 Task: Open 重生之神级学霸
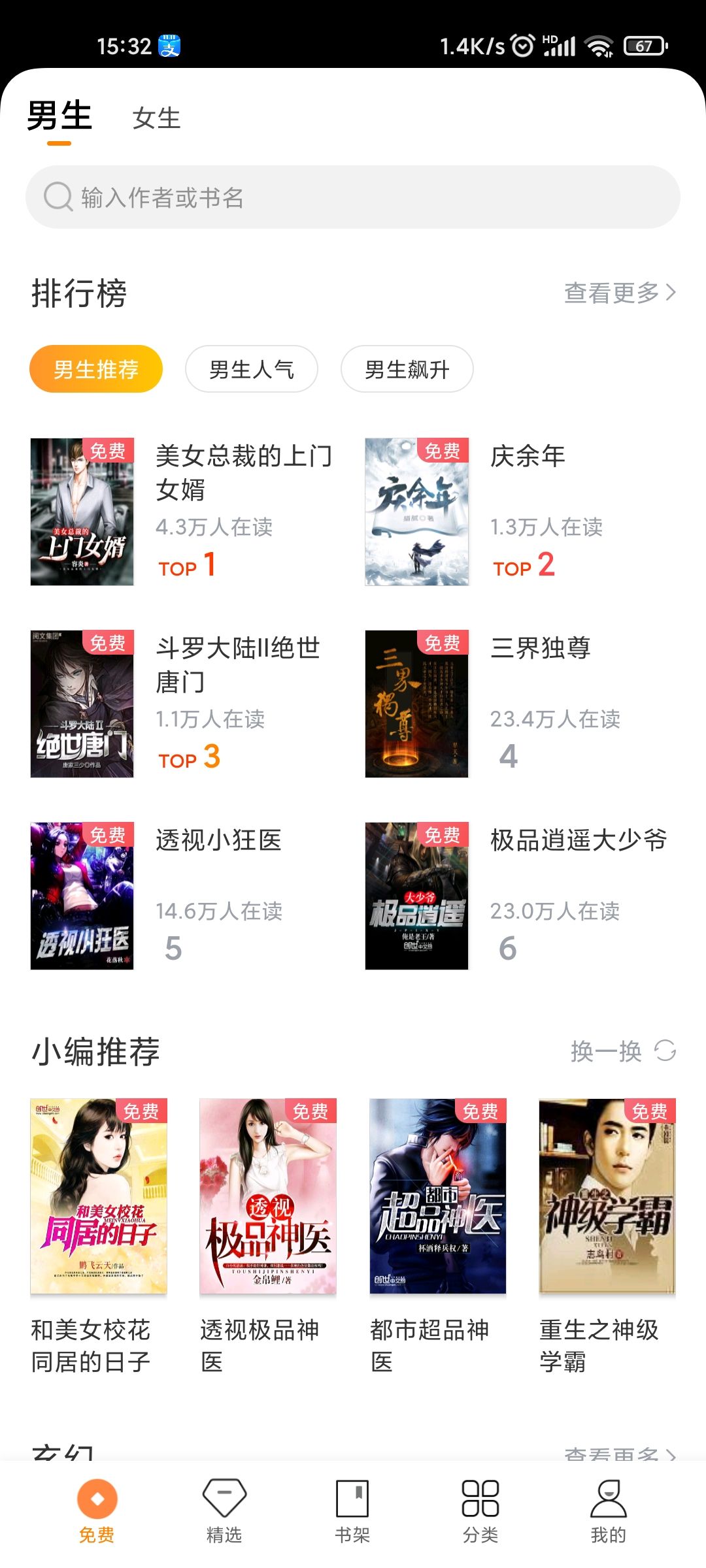(607, 1196)
